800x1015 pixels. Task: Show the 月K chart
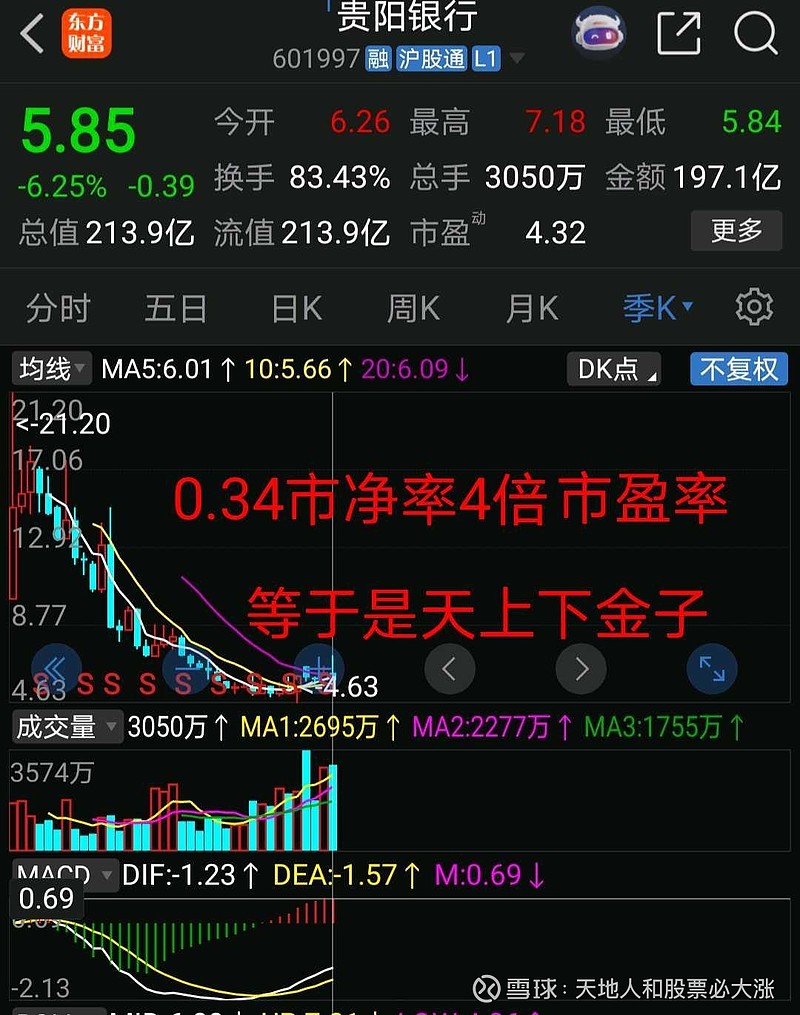pyautogui.click(x=531, y=308)
